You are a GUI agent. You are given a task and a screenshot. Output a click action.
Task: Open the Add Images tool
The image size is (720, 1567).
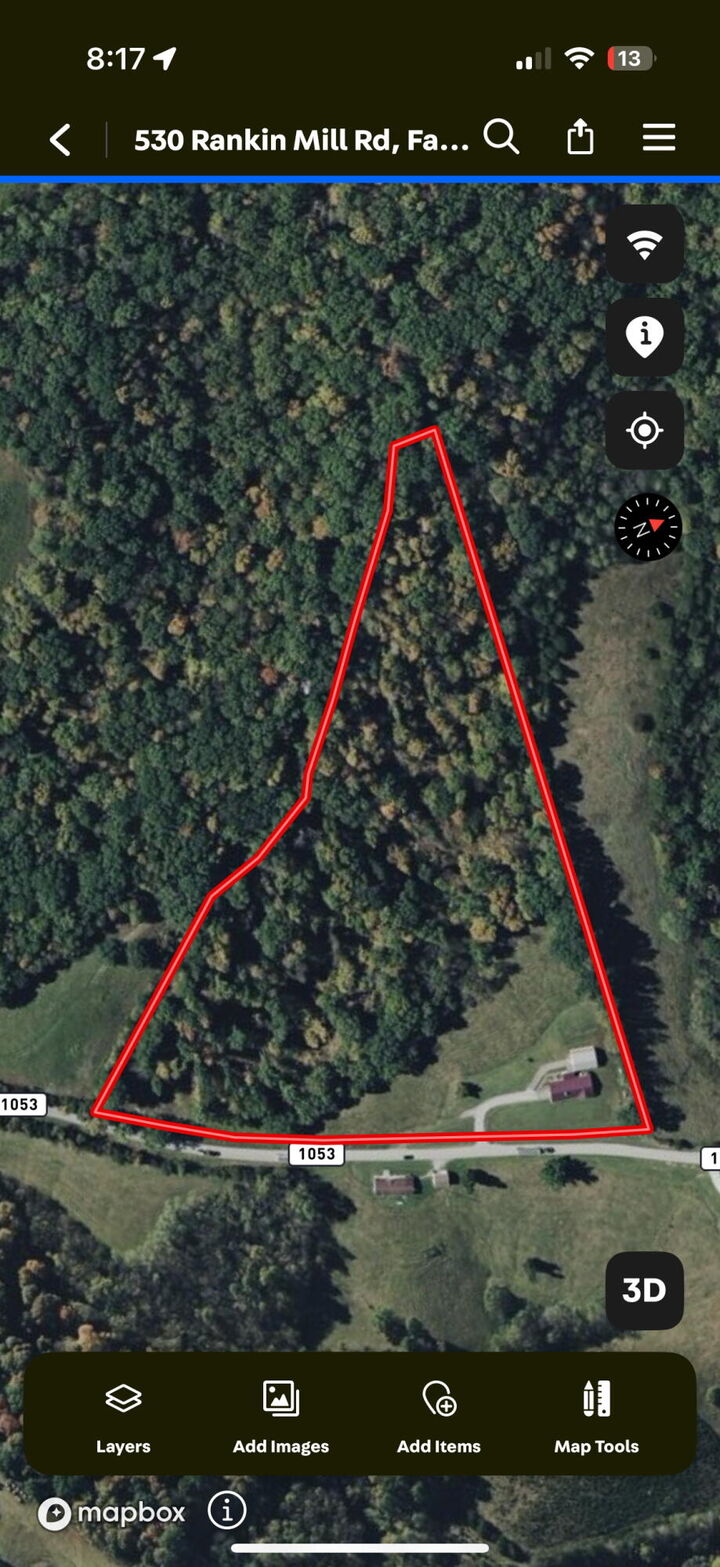281,1414
